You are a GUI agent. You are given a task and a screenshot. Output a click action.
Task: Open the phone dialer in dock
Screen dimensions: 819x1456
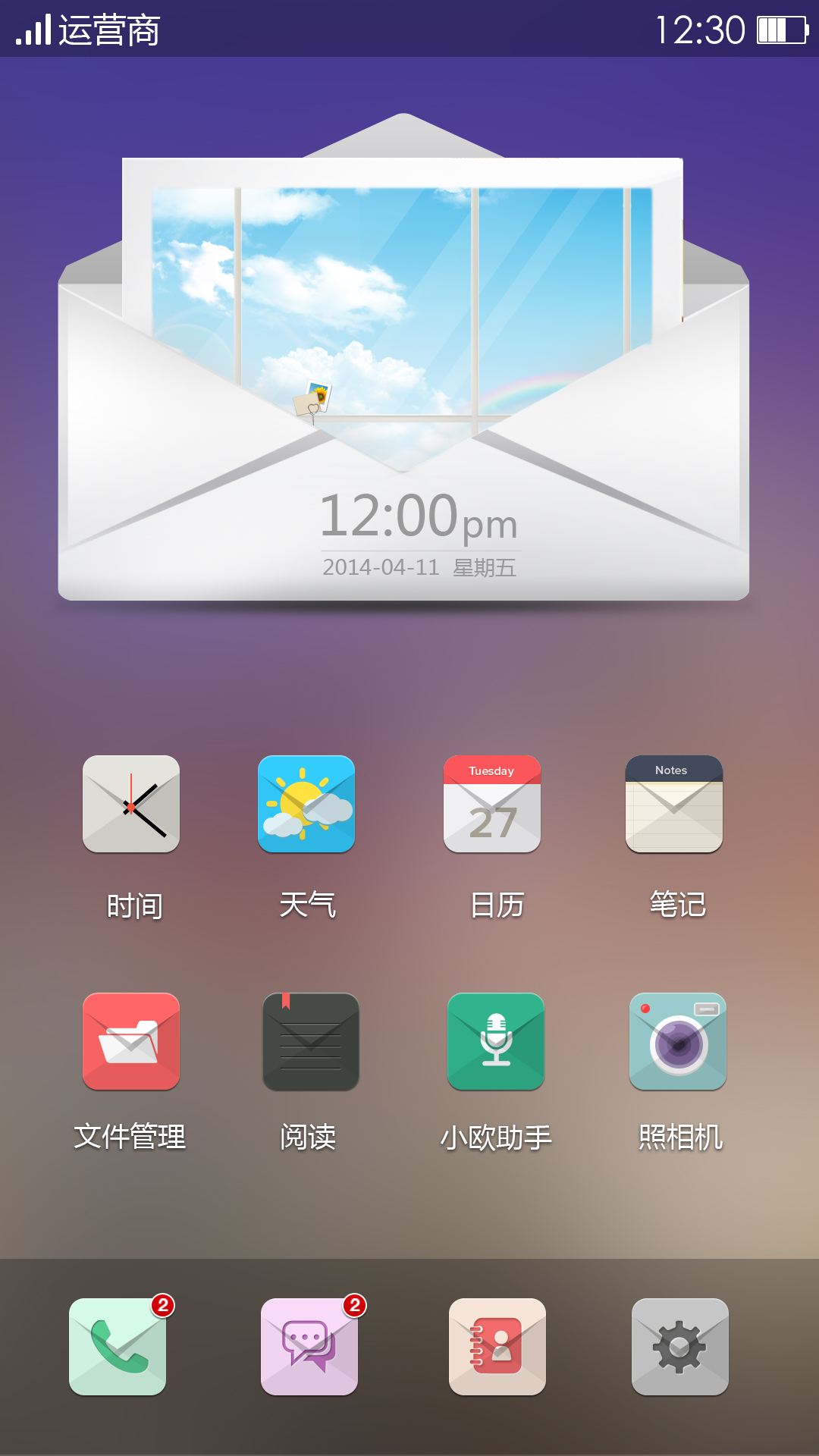coord(118,1347)
